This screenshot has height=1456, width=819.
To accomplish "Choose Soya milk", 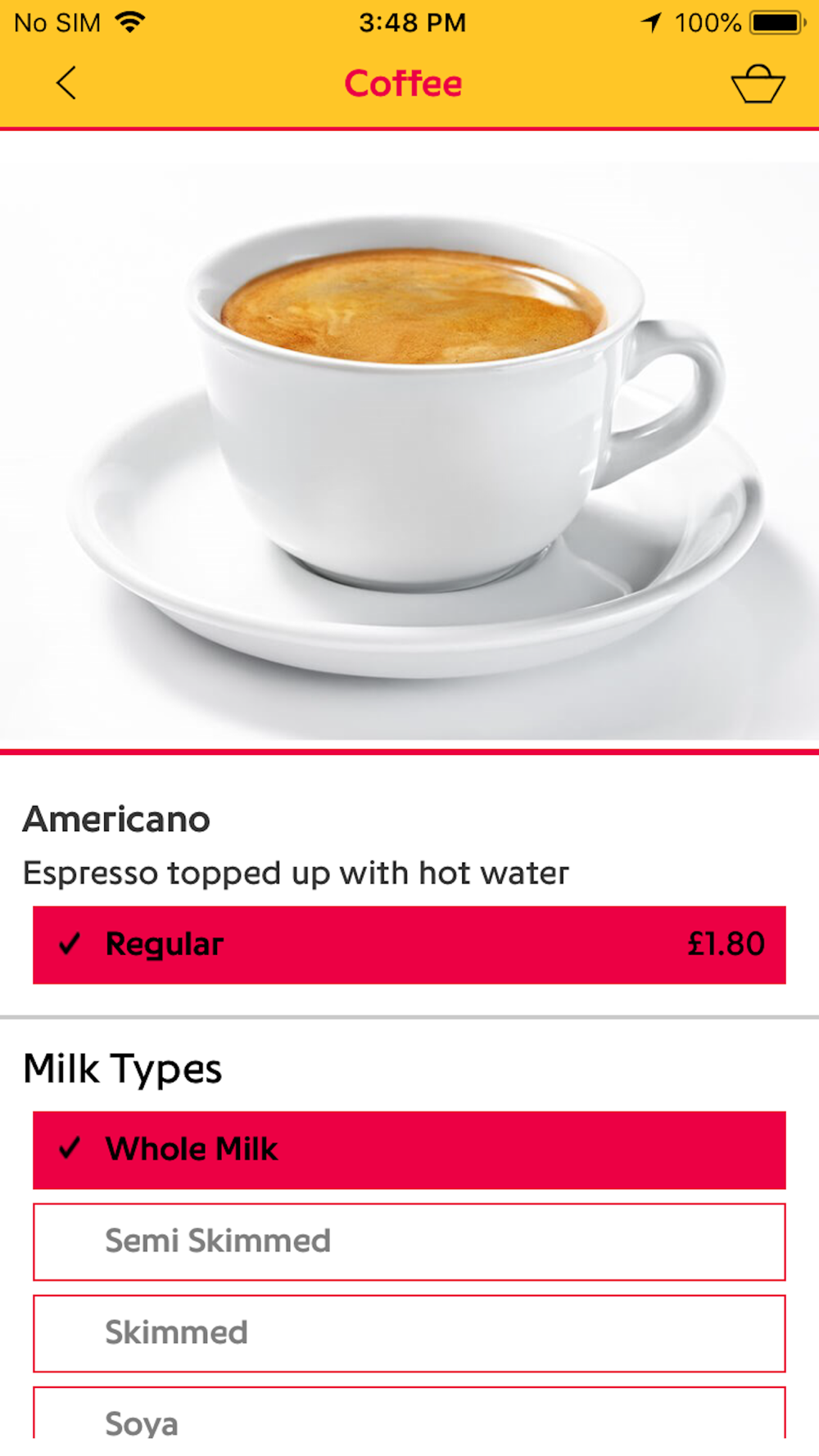I will (x=409, y=1413).
